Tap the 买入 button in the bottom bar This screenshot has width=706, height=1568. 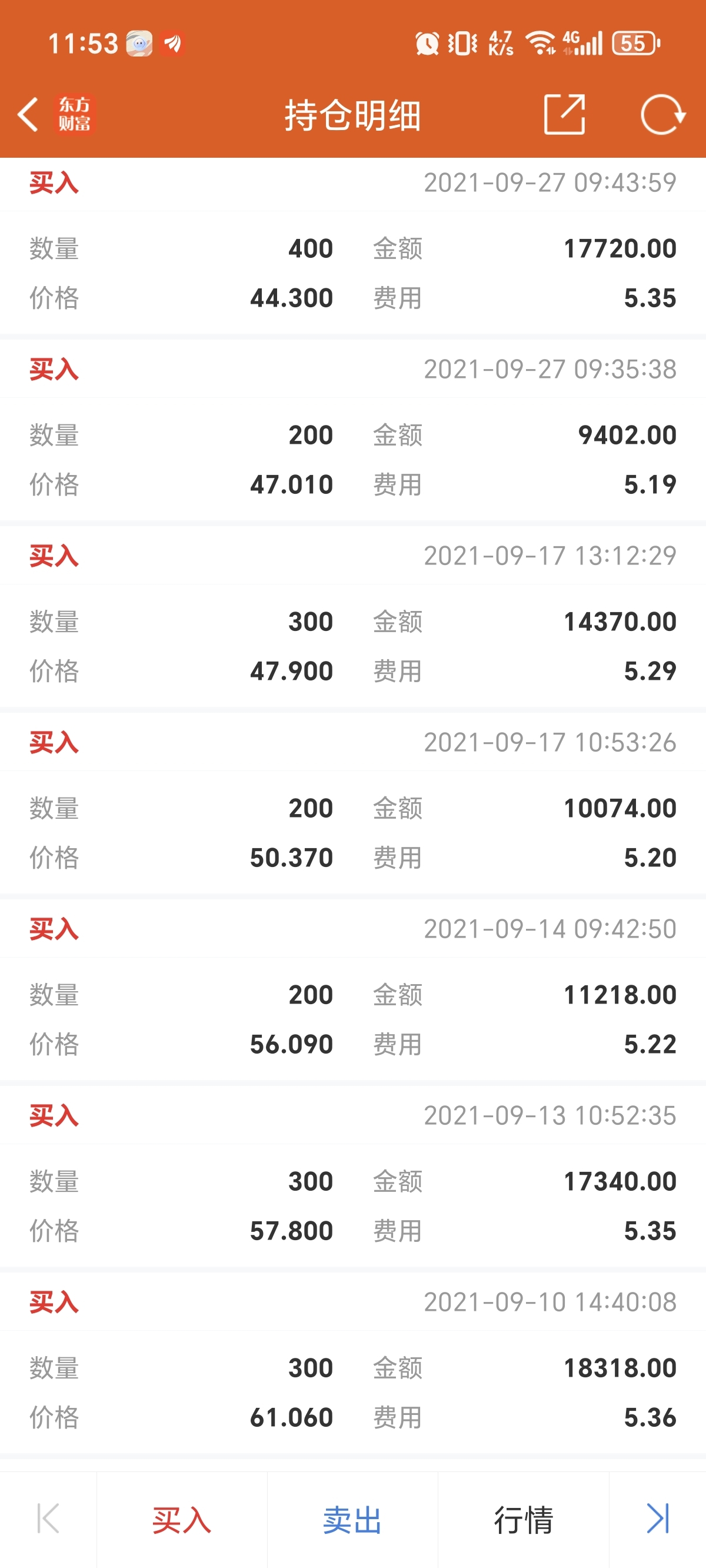[x=182, y=1520]
